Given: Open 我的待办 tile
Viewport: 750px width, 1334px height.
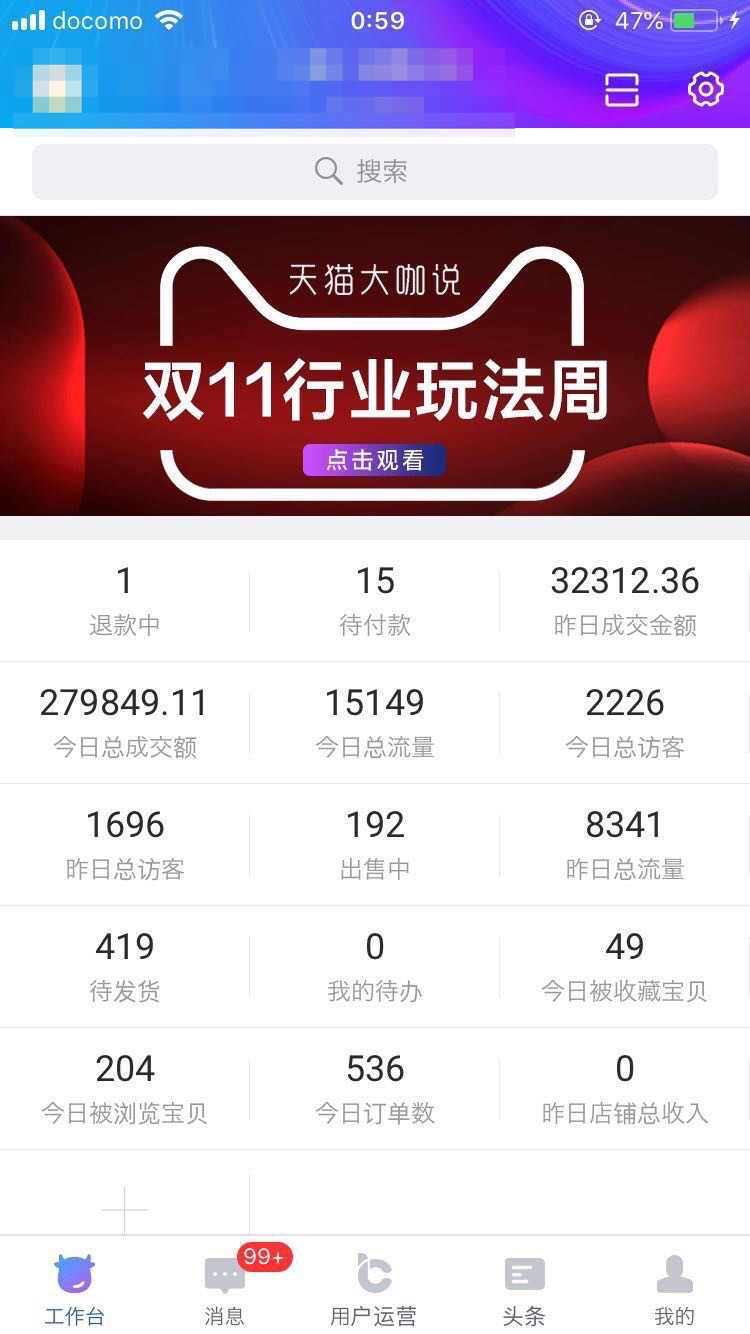Looking at the screenshot, I should [x=375, y=966].
